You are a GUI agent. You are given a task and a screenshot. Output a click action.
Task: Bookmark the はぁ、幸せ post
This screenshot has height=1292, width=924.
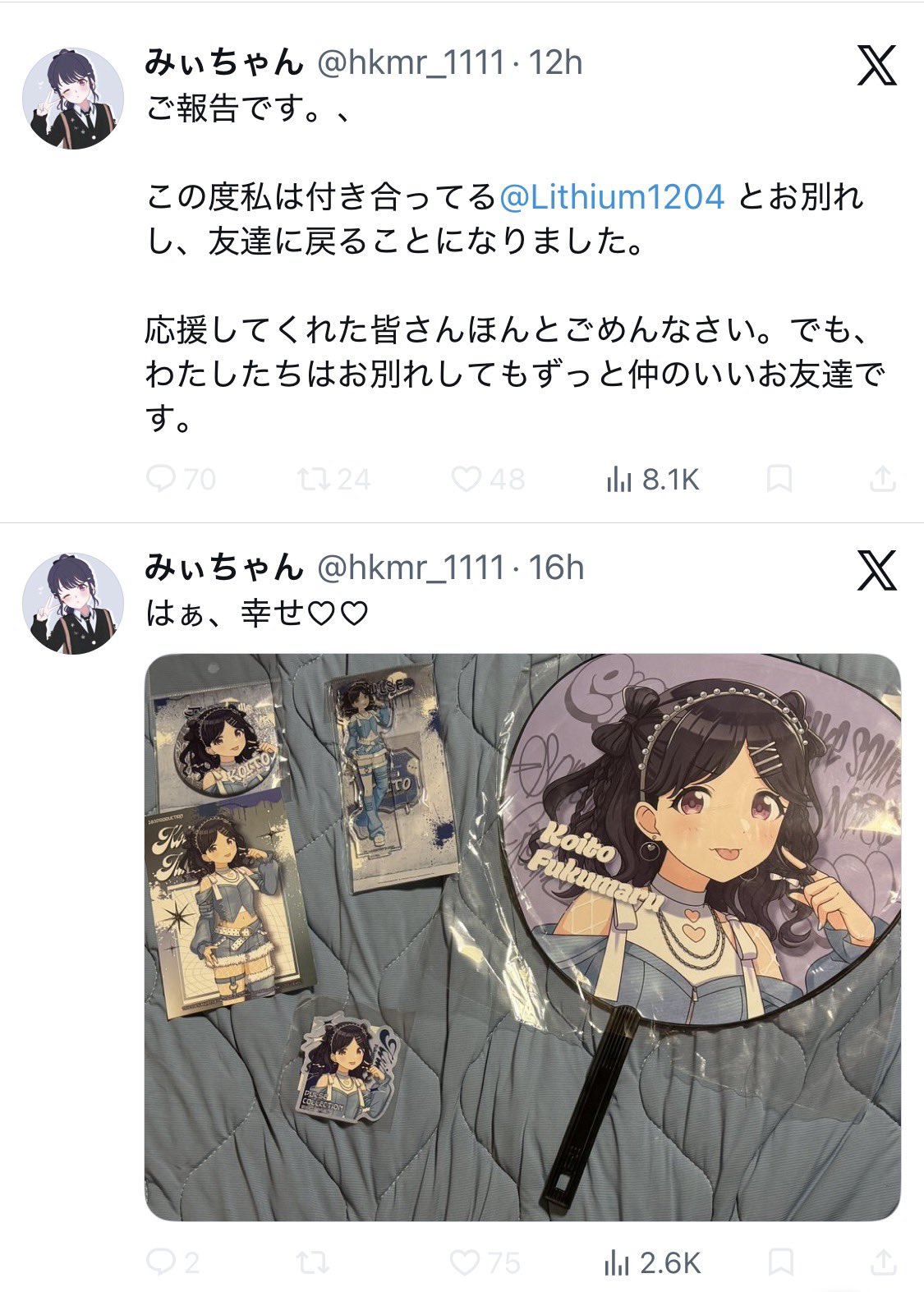pyautogui.click(x=779, y=1262)
